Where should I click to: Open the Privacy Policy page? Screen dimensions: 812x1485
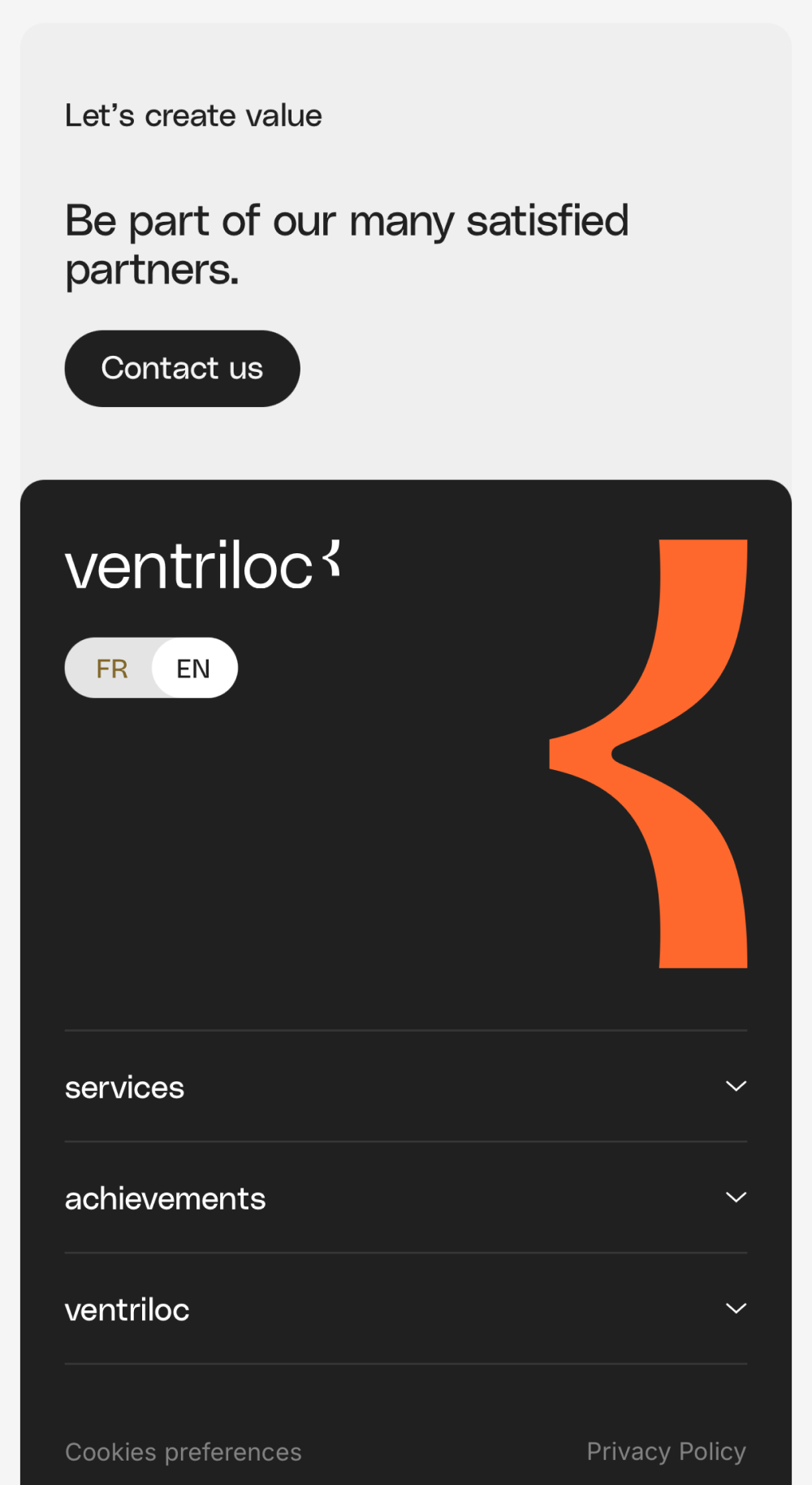click(667, 1451)
